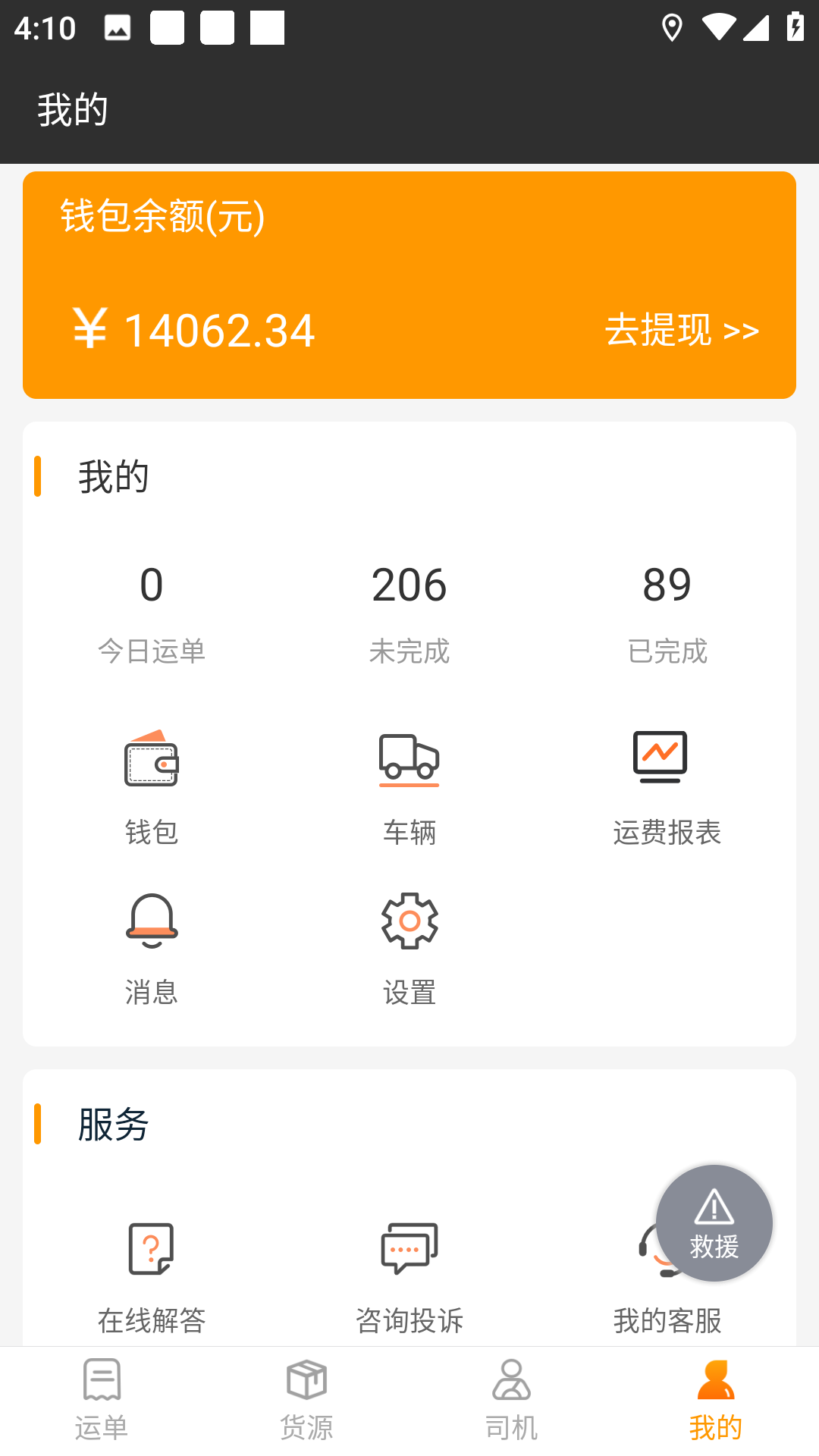This screenshot has height=1456, width=819.
Task: Switch to the 运单 tab
Action: (x=102, y=1403)
